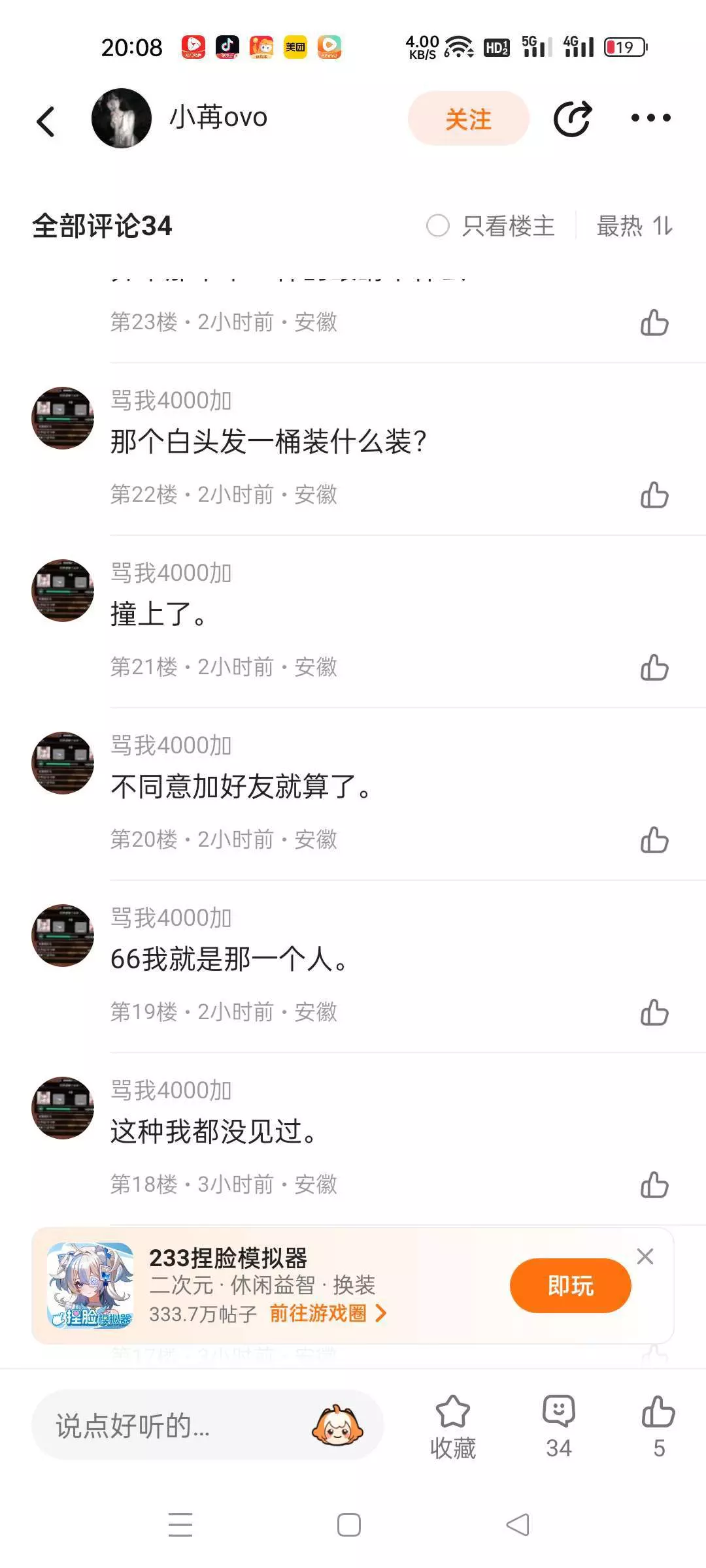Change comment sorting via 最热
Viewport: 706px width, 1568px height.
click(x=634, y=226)
